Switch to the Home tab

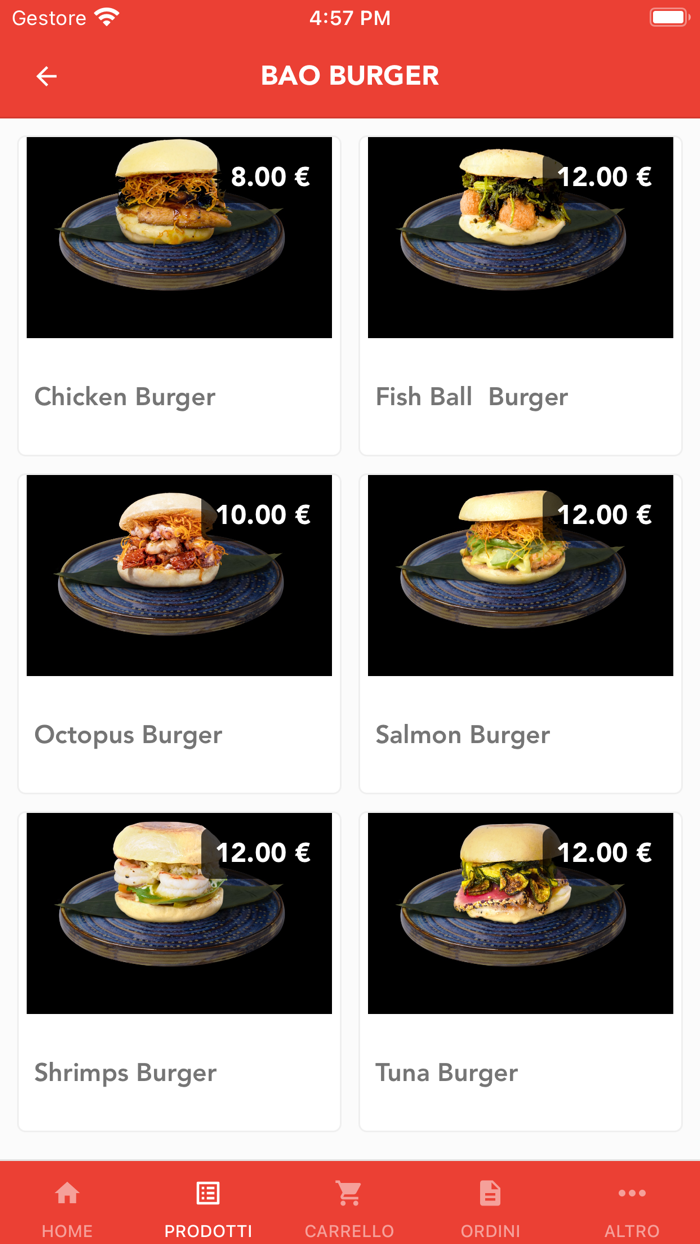pyautogui.click(x=67, y=1208)
